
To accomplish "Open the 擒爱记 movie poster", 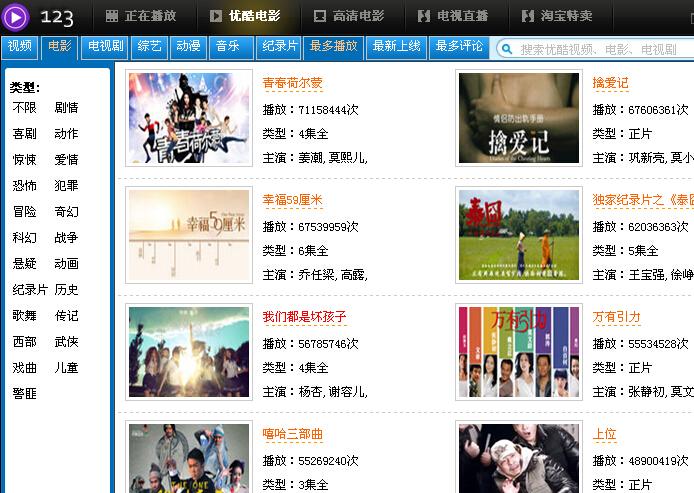I will (x=518, y=118).
